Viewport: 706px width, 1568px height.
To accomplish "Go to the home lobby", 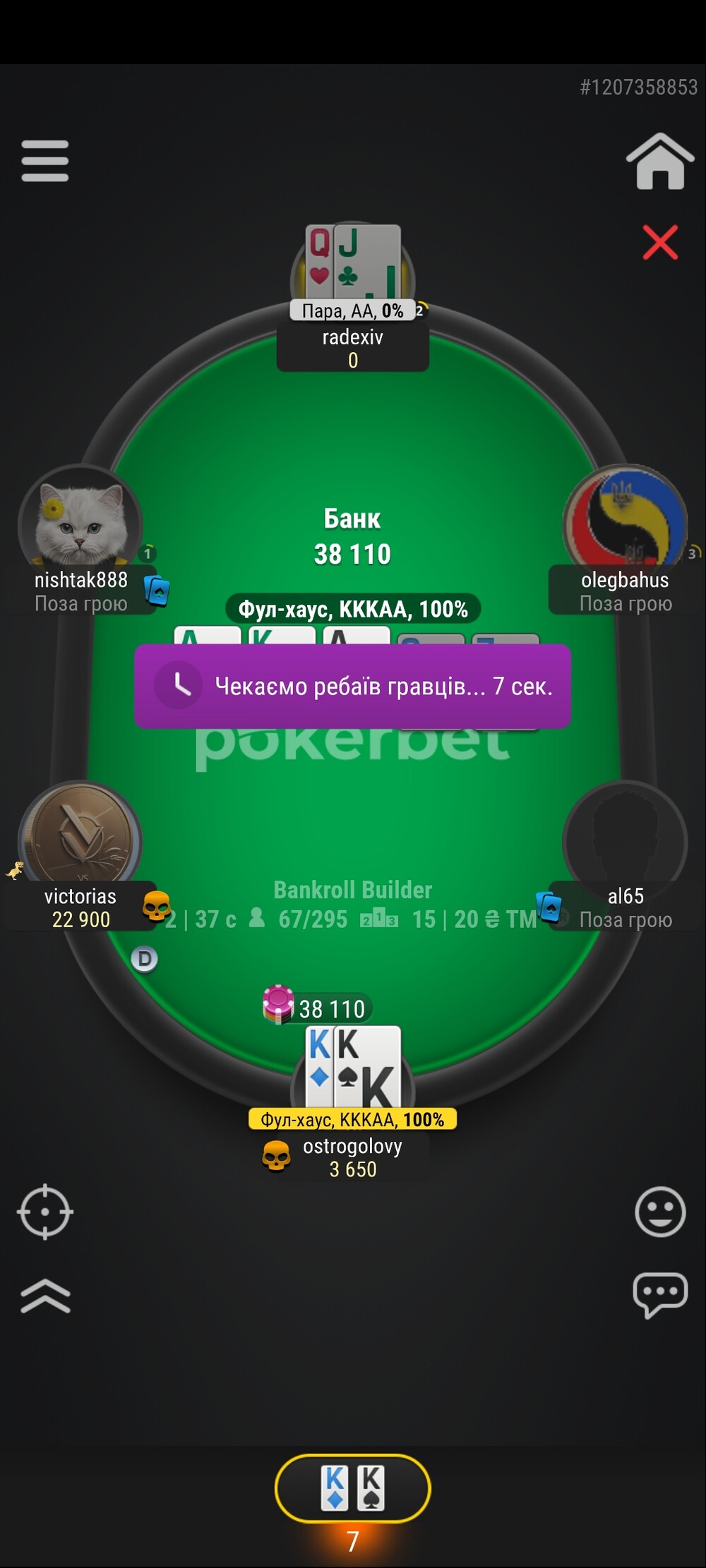I will click(x=659, y=162).
